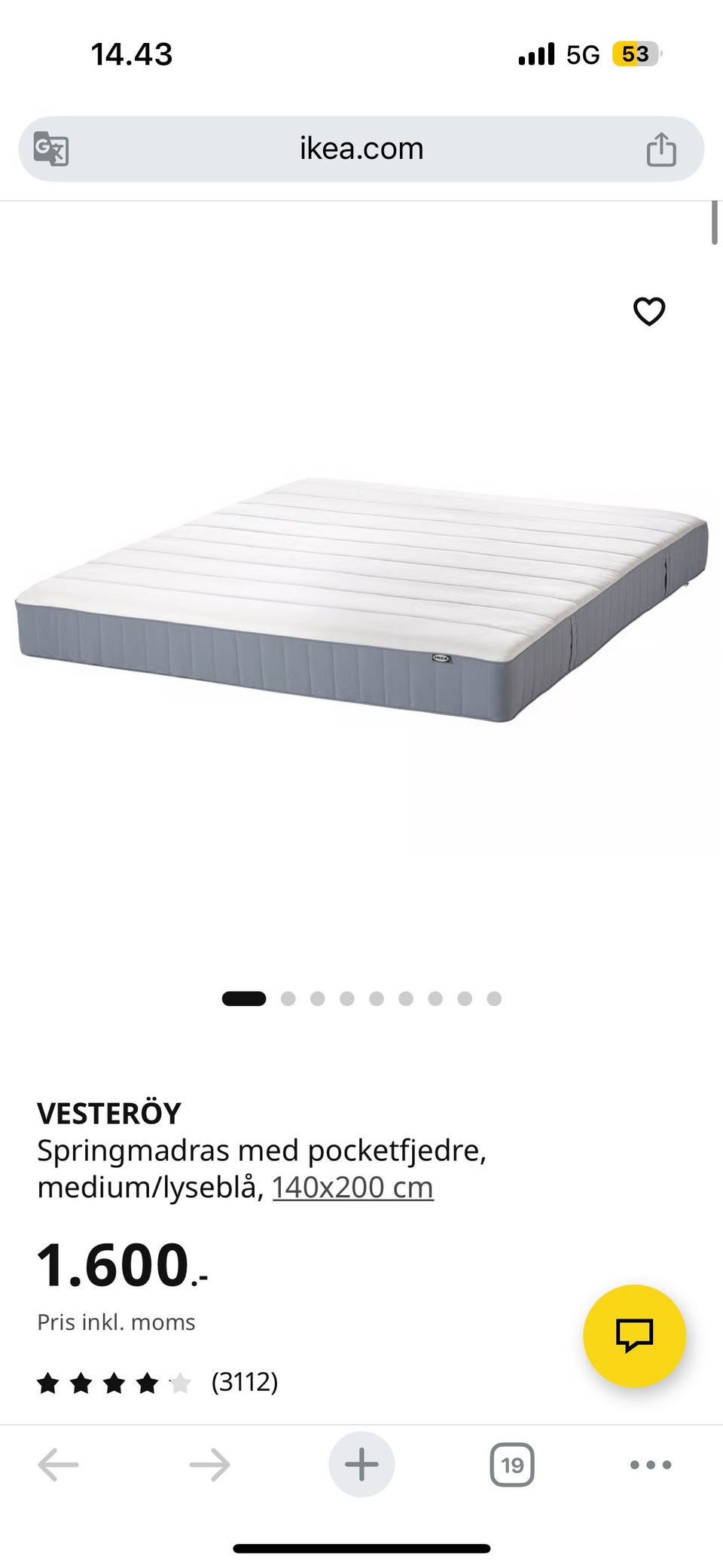723x1568 pixels.
Task: Go forward to the next page
Action: 209,1465
